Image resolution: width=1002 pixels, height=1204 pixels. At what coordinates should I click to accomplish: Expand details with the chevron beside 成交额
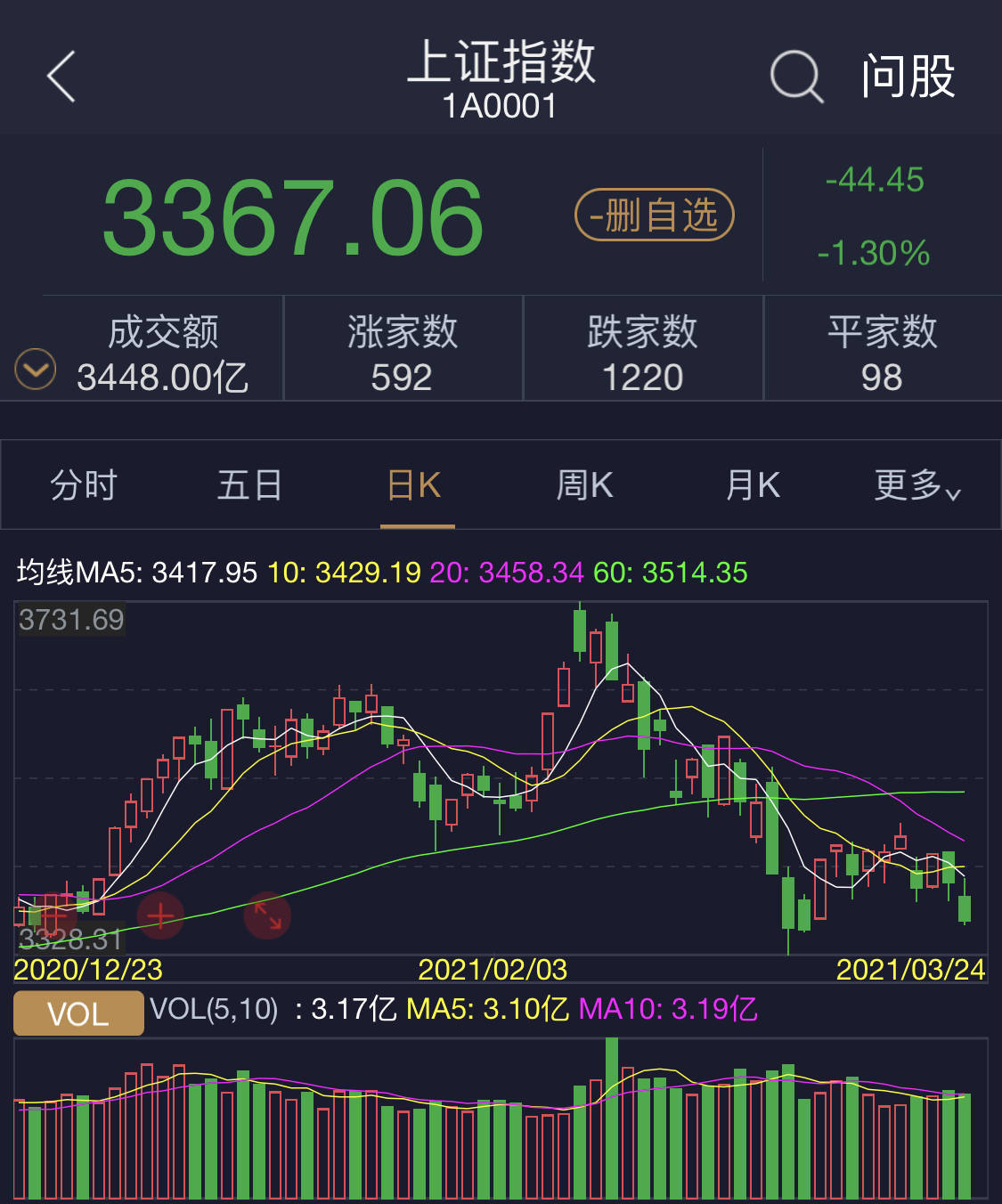click(36, 370)
